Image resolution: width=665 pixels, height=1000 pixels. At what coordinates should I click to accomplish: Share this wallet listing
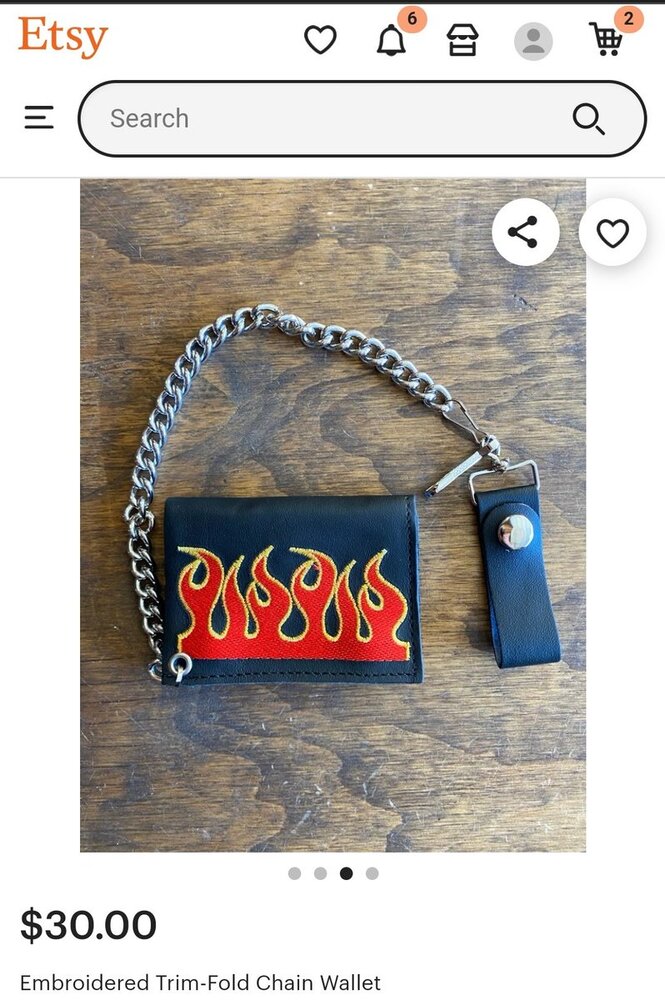pyautogui.click(x=523, y=232)
